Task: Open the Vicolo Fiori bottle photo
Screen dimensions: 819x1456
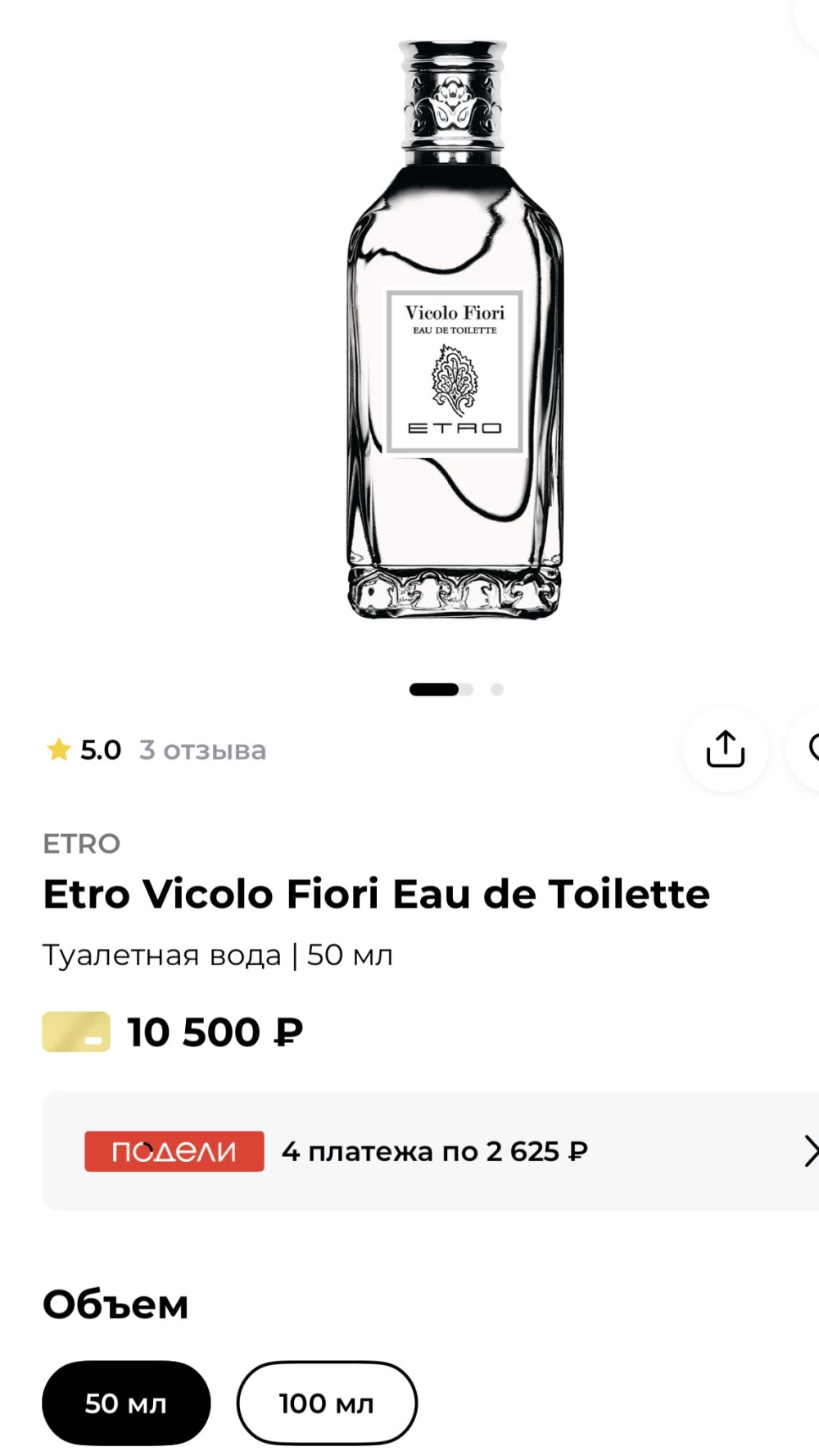Action: (450, 328)
